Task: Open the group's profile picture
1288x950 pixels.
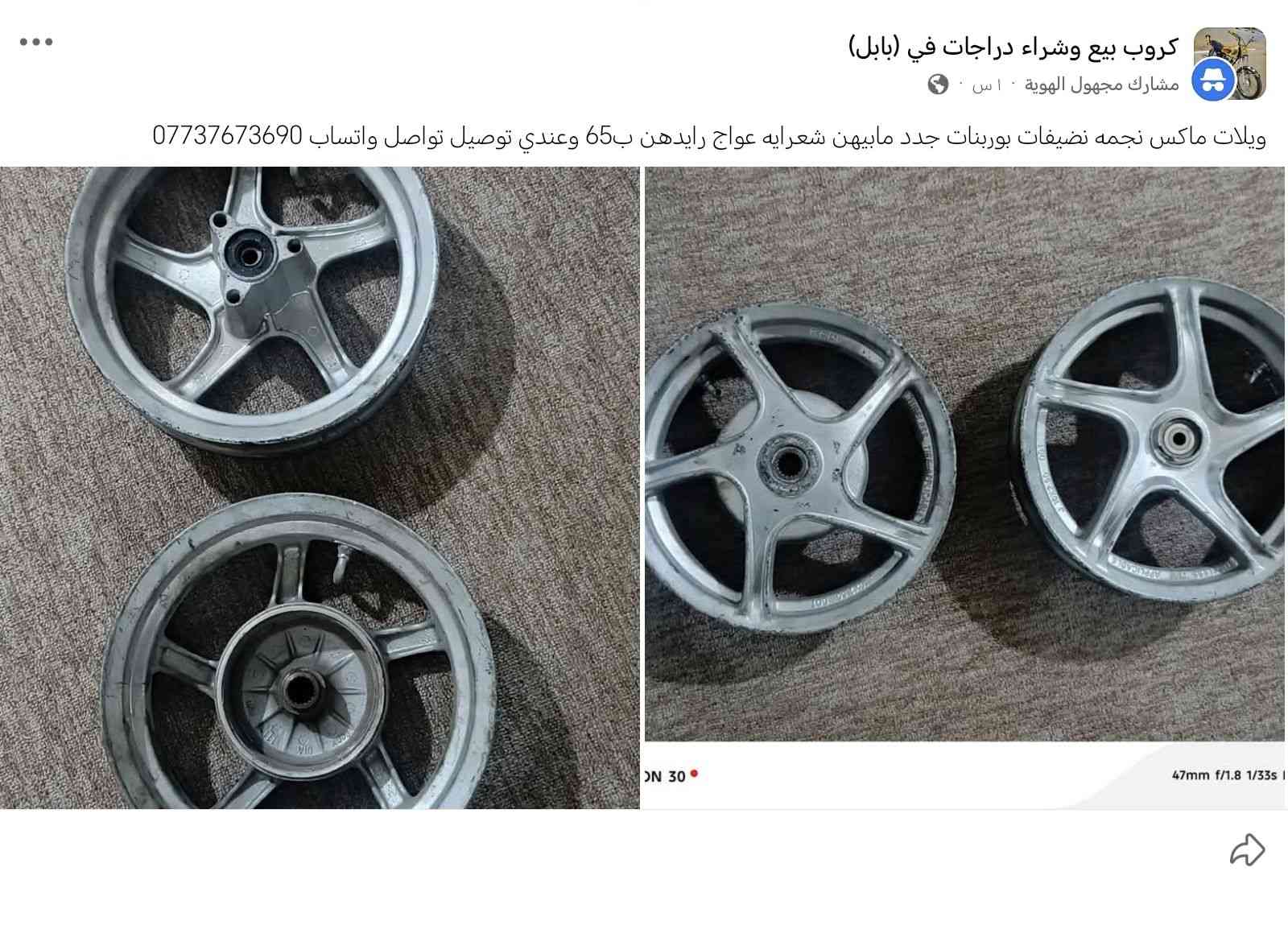Action: (1229, 64)
